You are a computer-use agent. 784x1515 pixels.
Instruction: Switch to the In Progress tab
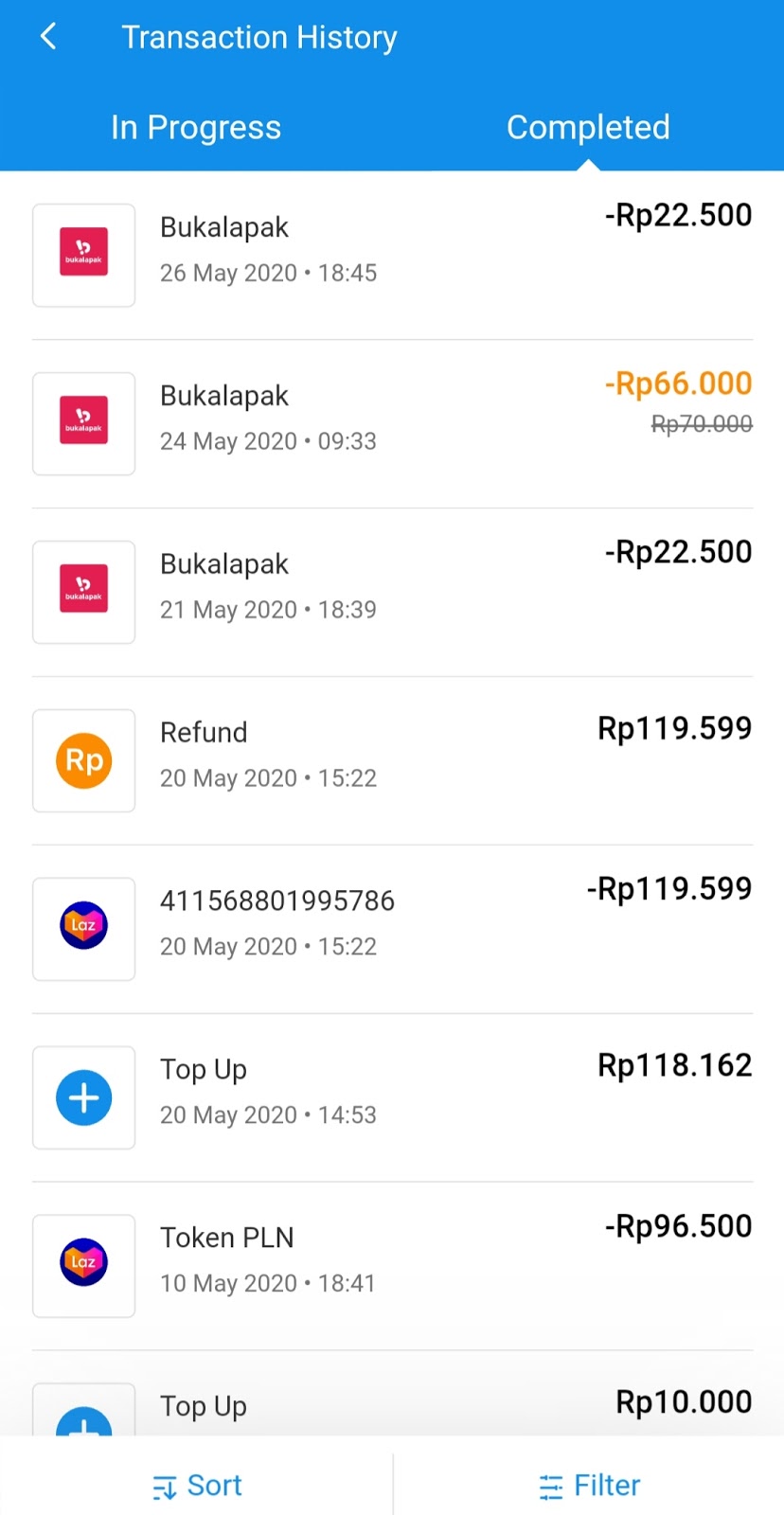pyautogui.click(x=196, y=127)
